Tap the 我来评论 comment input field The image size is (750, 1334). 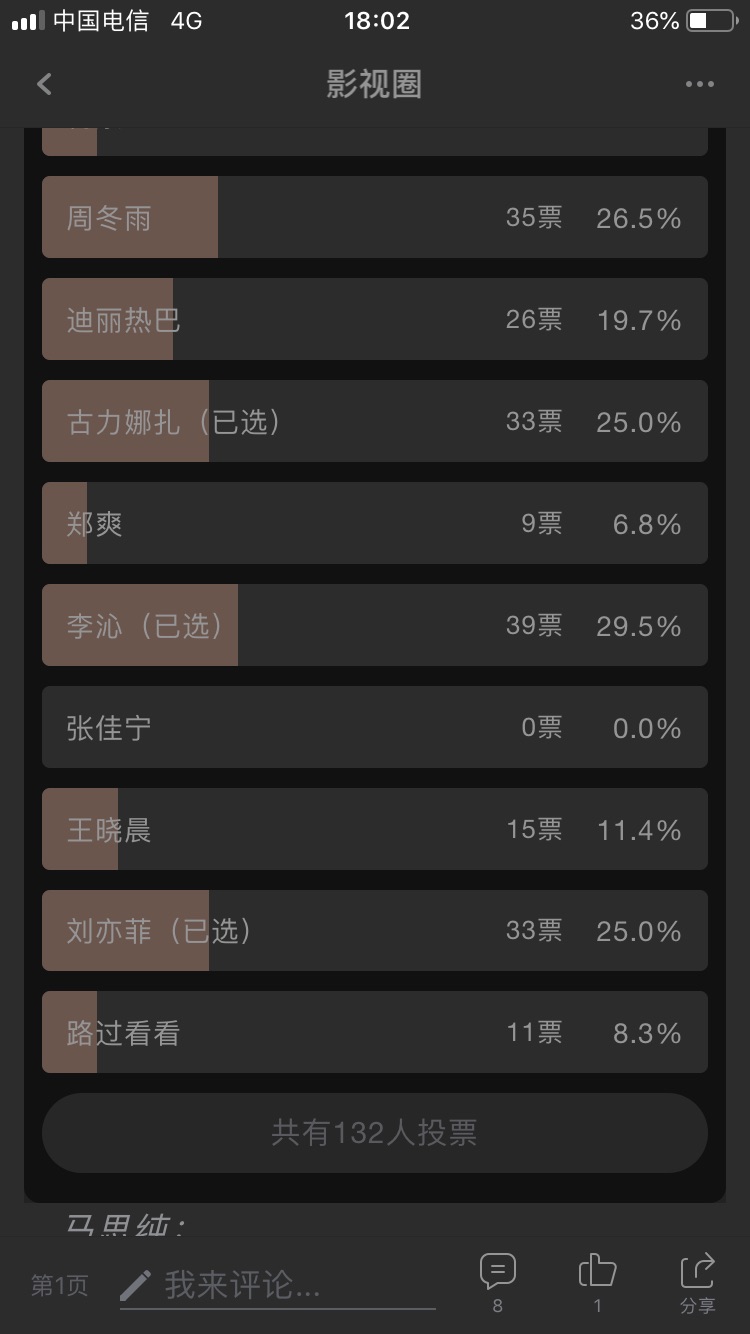click(278, 1286)
